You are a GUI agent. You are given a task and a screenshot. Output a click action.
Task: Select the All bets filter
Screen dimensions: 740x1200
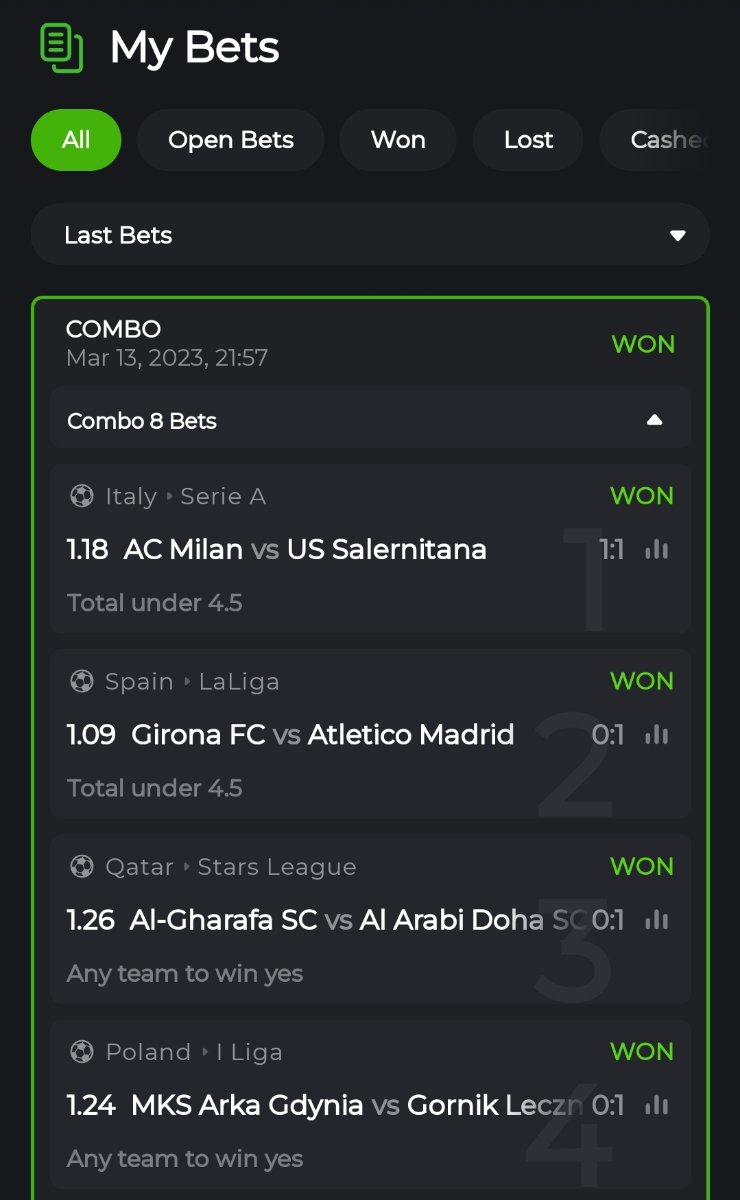click(76, 140)
